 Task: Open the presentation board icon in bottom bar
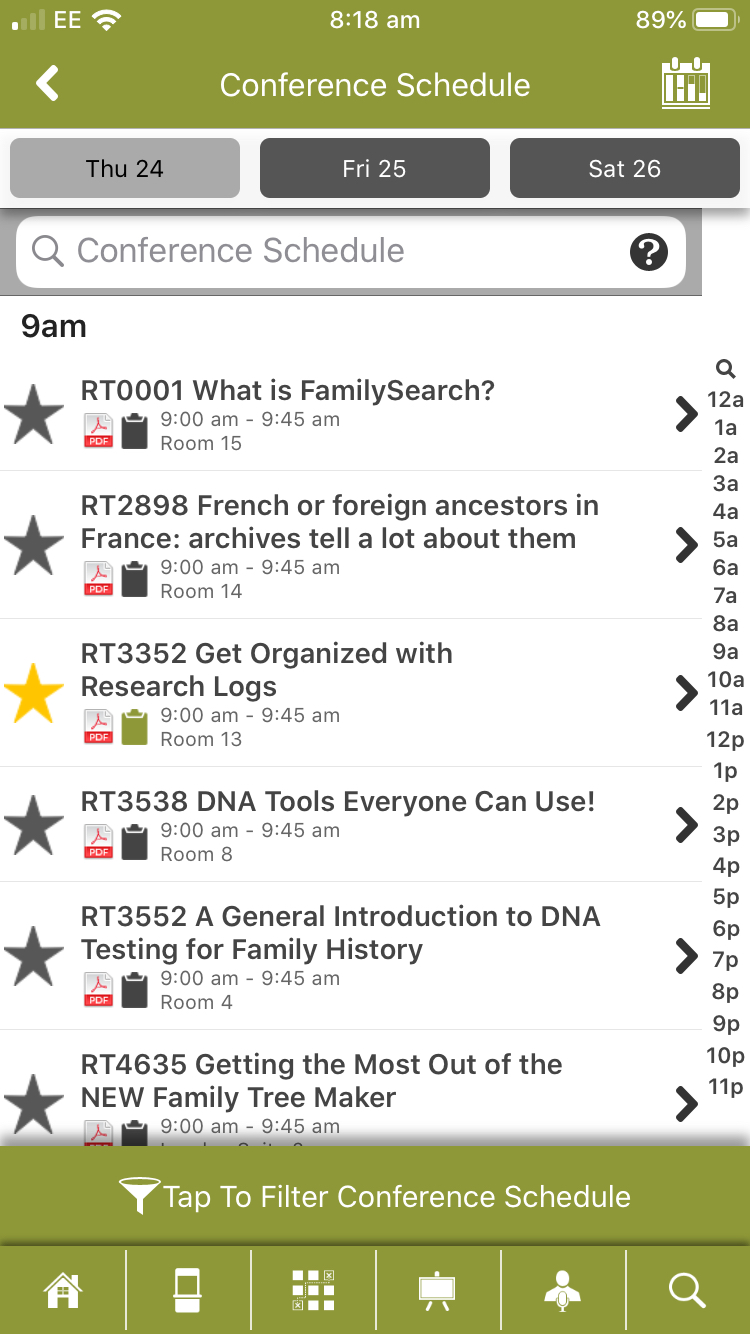[437, 1290]
